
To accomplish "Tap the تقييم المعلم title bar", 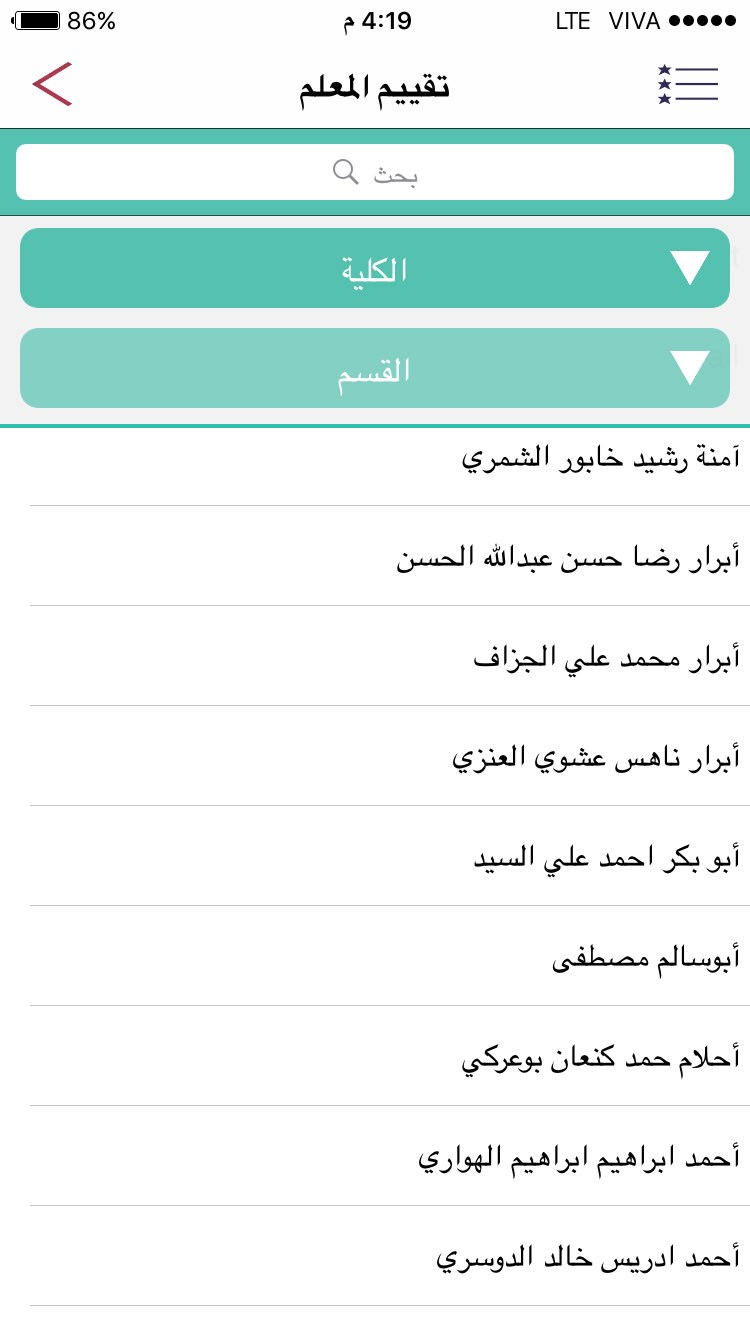I will click(x=375, y=84).
